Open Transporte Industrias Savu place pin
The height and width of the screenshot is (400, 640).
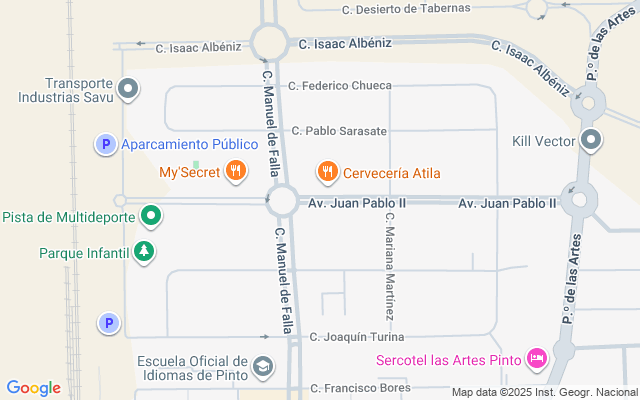[x=127, y=91]
